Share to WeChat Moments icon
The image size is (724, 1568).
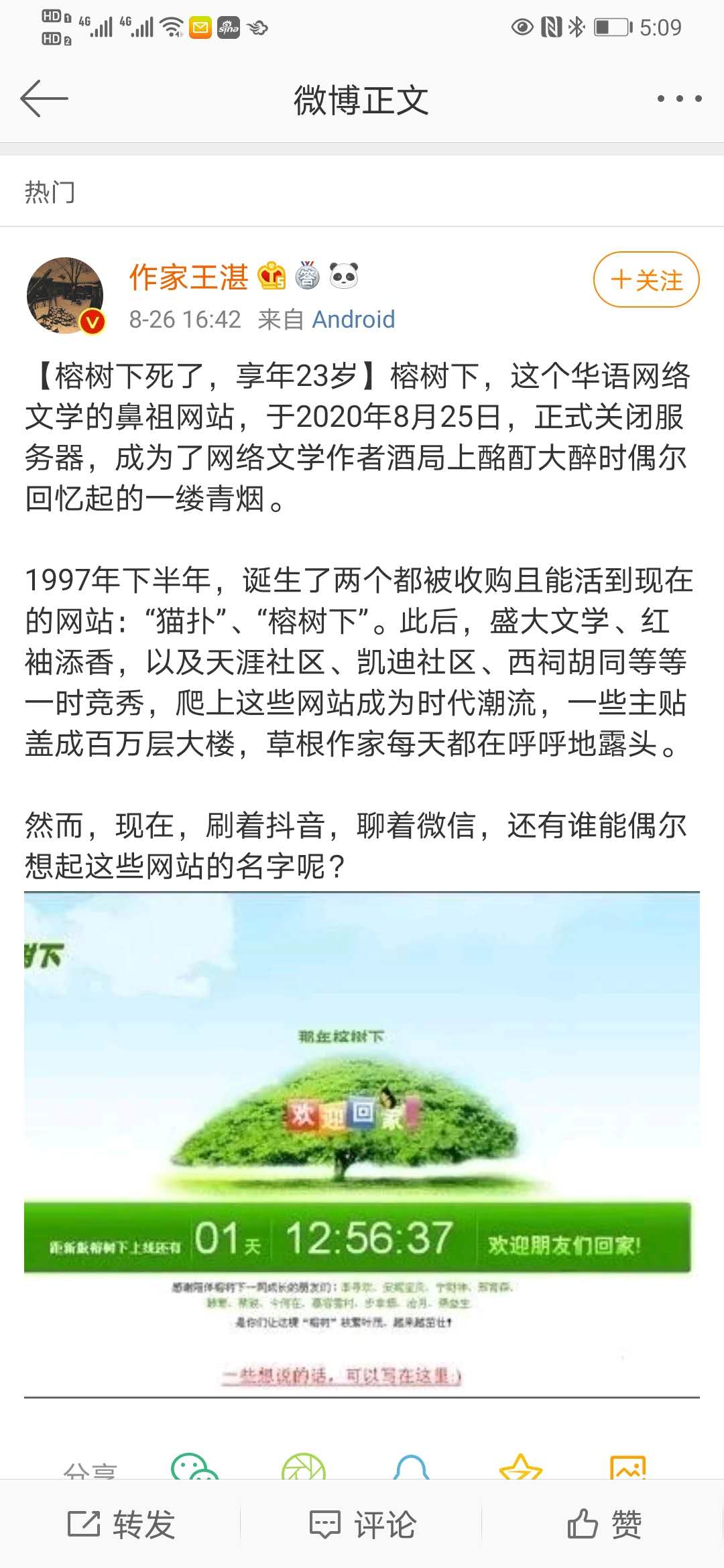(304, 1467)
